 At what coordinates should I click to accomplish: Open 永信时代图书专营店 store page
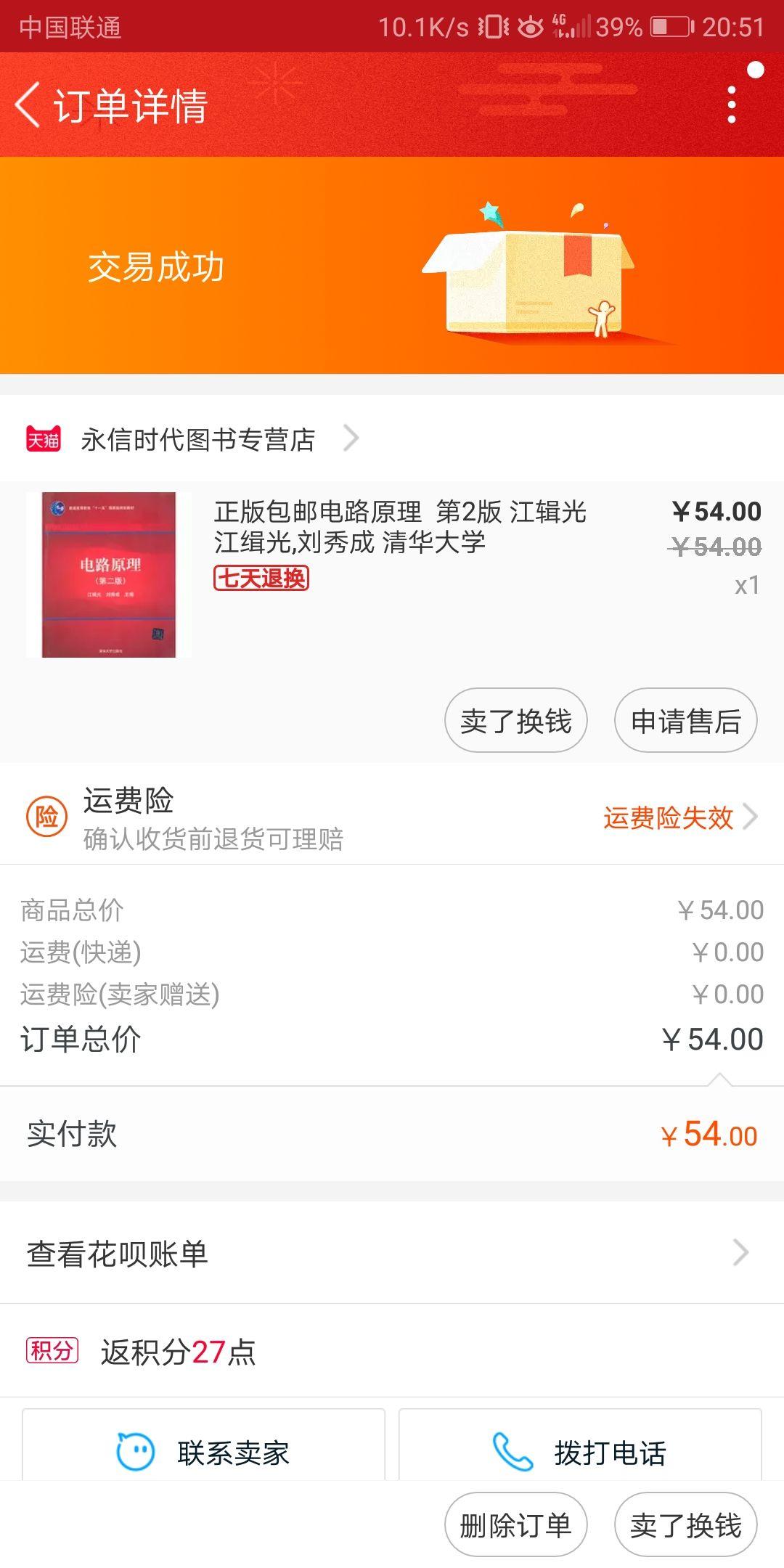[x=197, y=439]
